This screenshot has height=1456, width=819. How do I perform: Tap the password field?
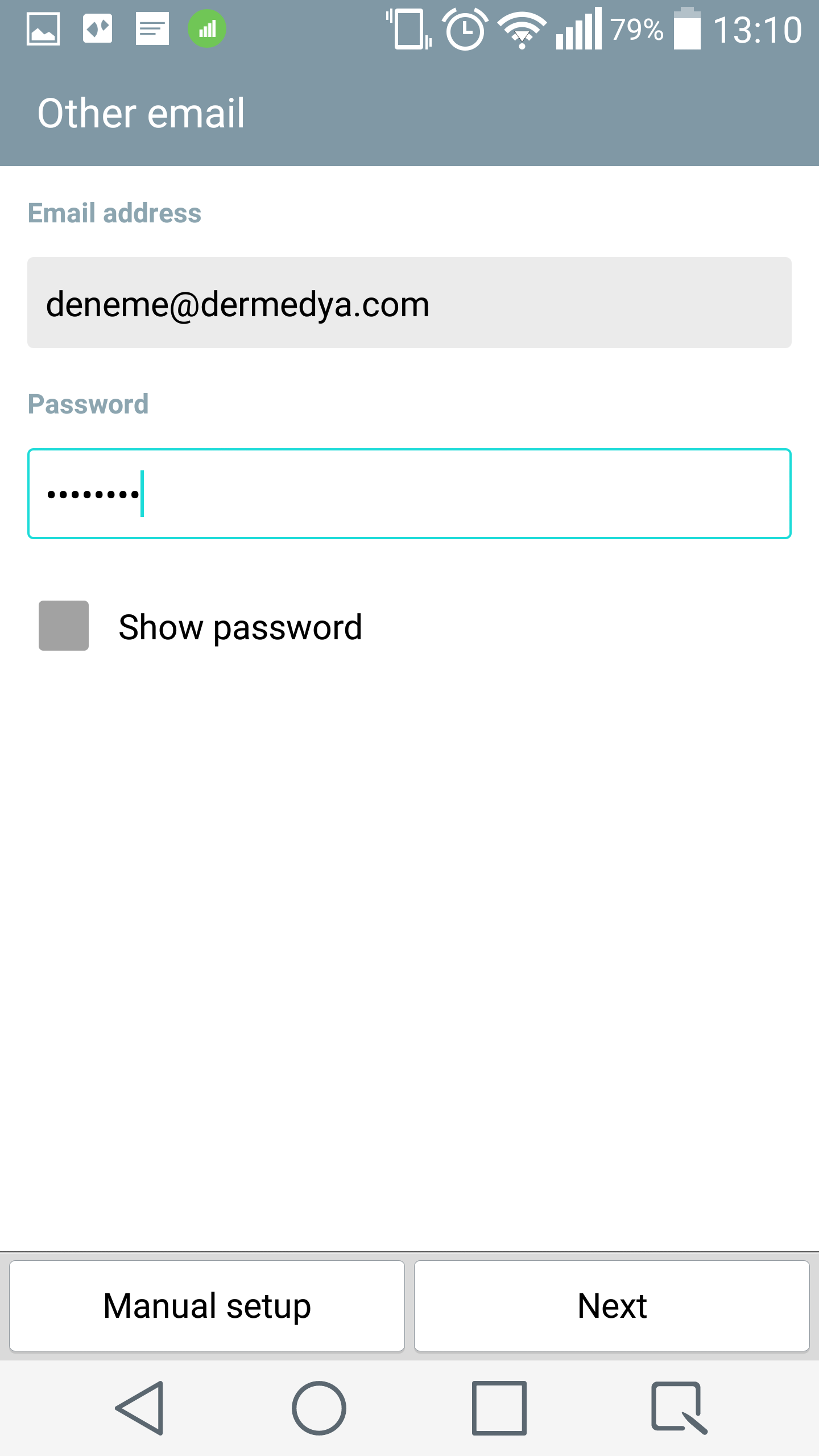coord(409,494)
